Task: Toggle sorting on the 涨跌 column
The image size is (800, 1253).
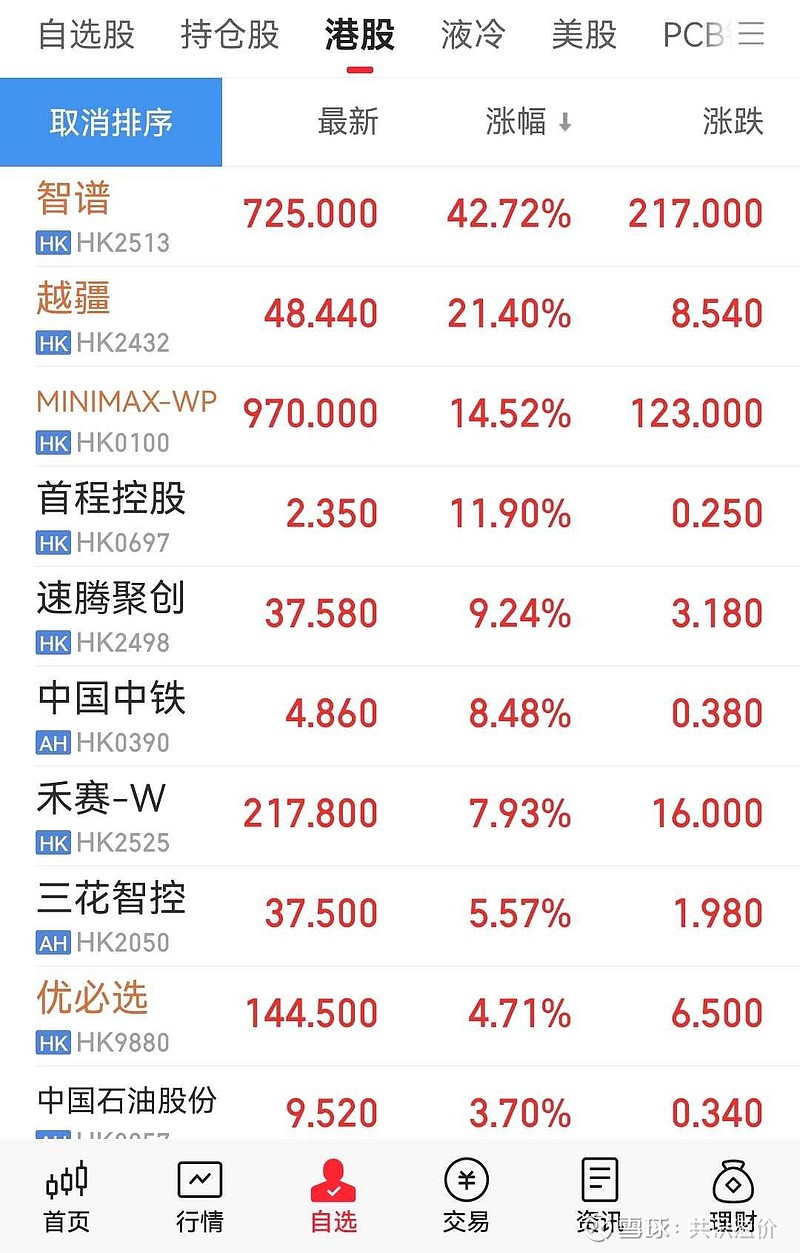Action: tap(731, 122)
